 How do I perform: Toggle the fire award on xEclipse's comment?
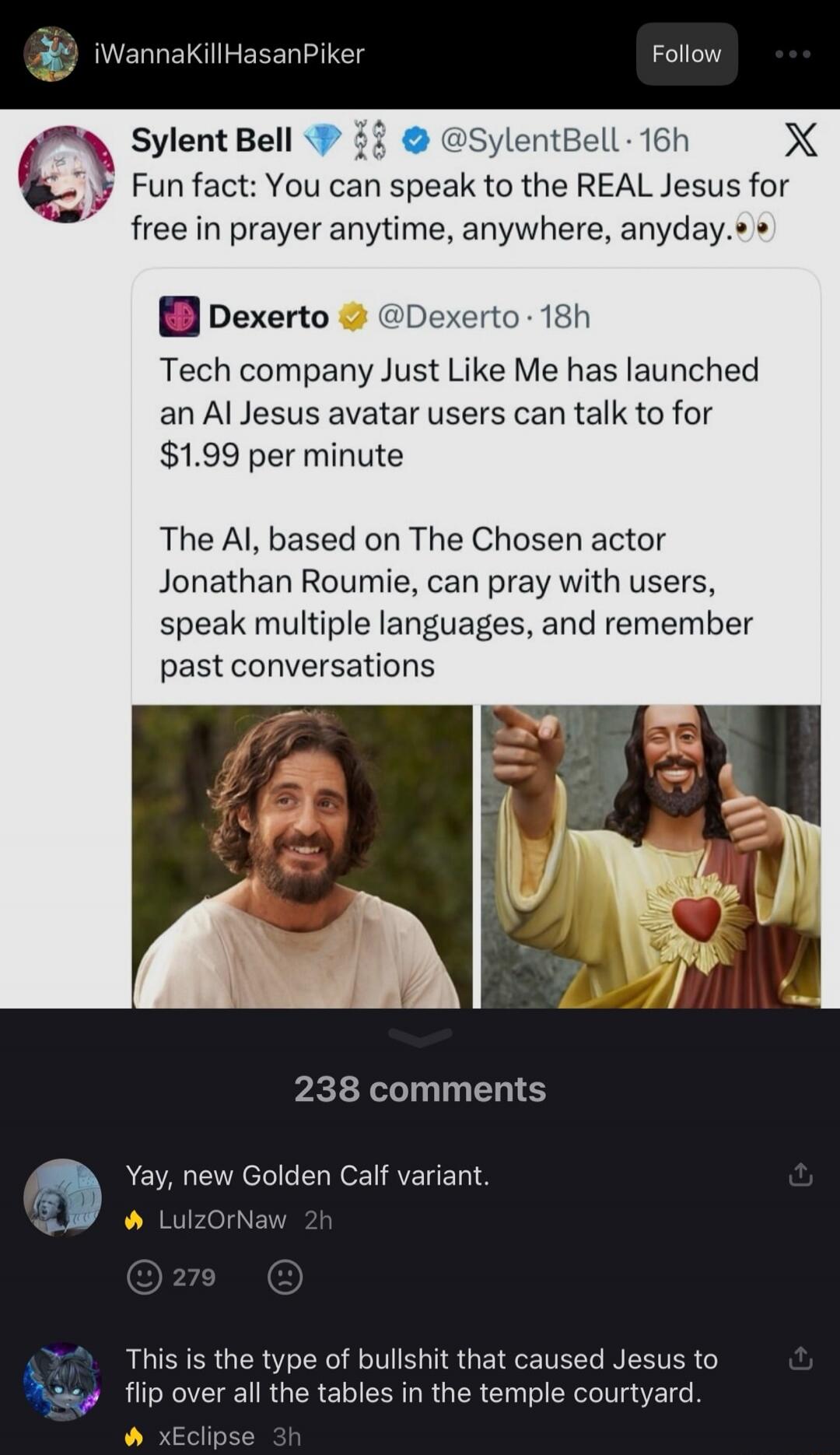(135, 1436)
